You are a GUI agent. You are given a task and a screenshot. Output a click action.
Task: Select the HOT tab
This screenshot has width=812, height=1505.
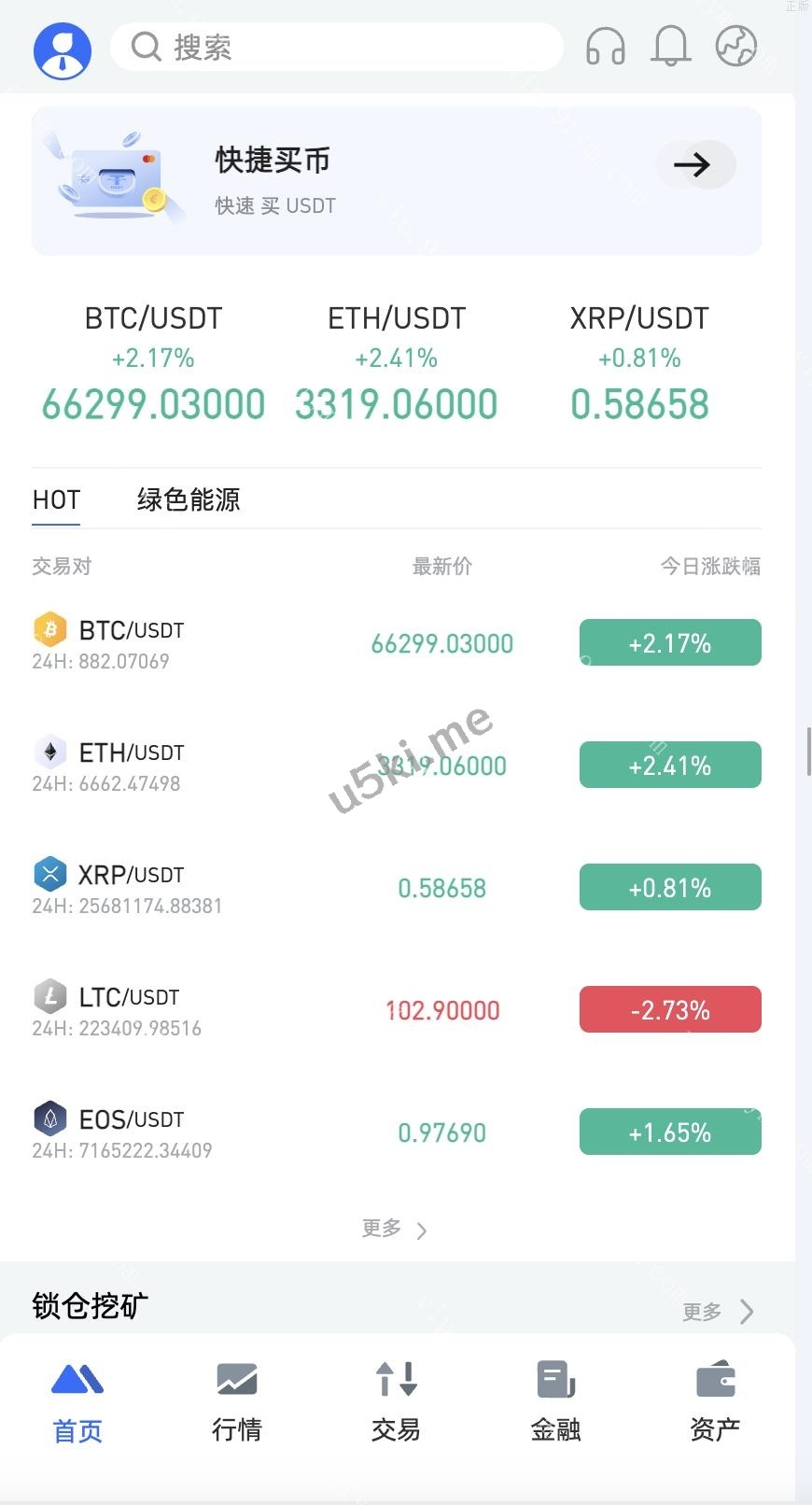pyautogui.click(x=56, y=500)
